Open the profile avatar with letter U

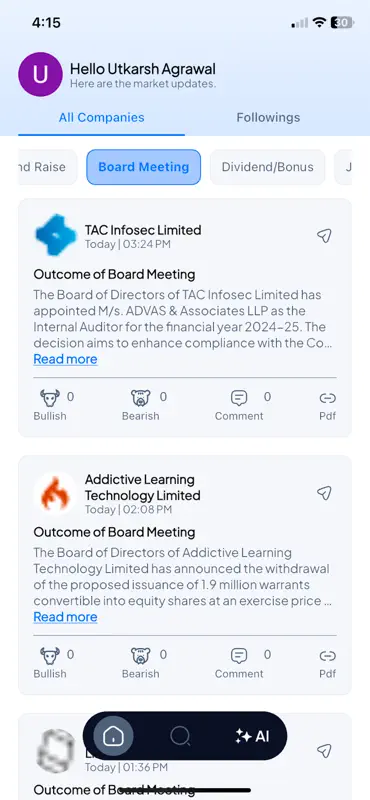coord(40,74)
